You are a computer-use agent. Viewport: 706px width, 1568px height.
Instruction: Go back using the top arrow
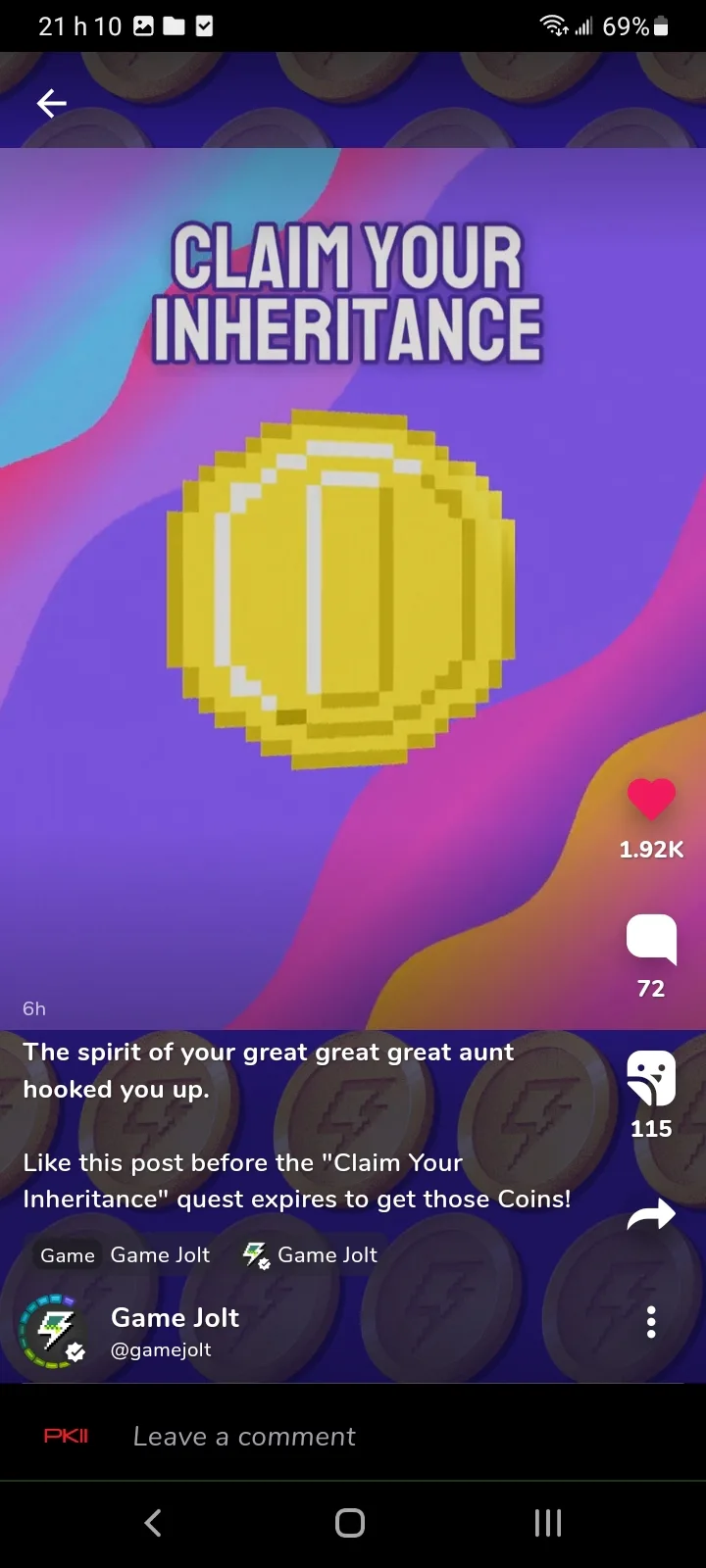click(x=51, y=103)
